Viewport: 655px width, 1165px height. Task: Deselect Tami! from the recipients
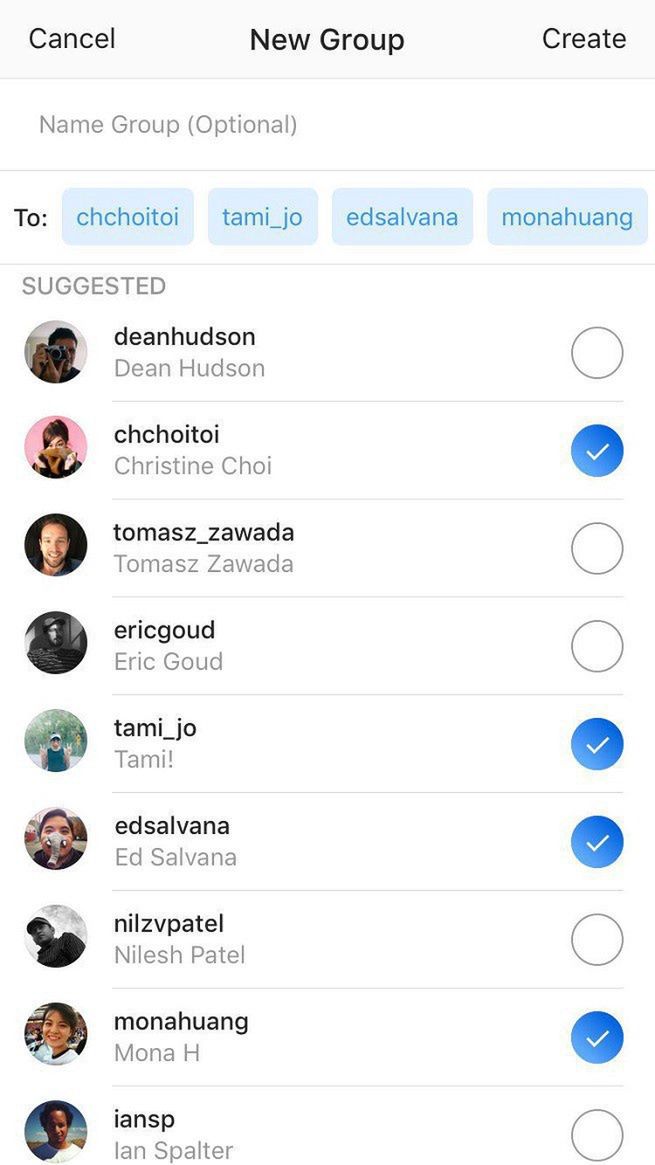(597, 745)
